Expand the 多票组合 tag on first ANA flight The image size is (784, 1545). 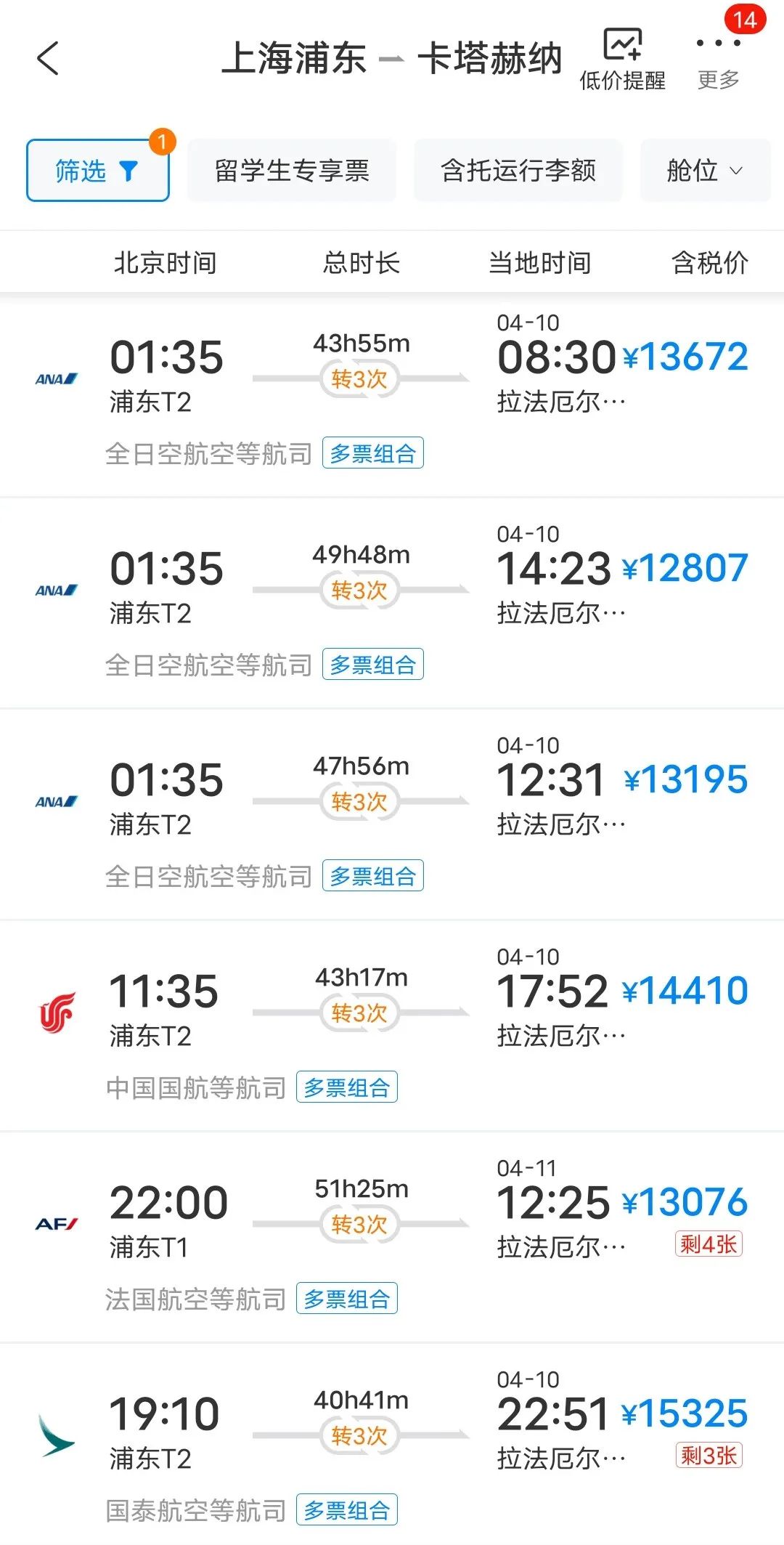[x=374, y=453]
